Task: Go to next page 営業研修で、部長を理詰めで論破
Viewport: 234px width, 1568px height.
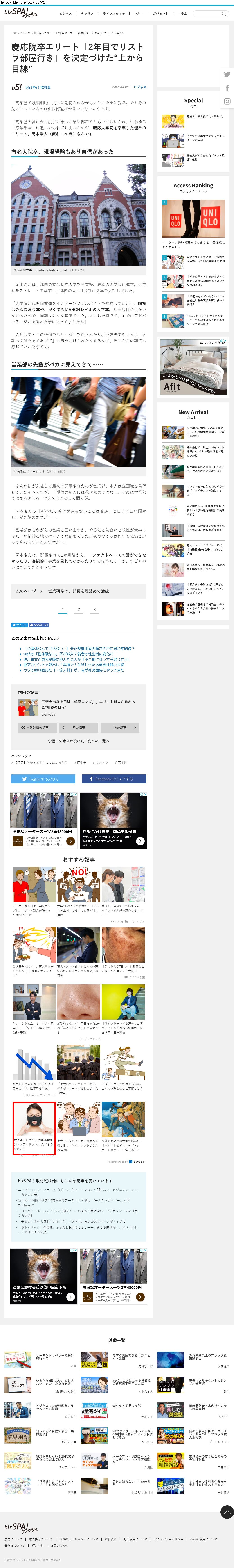Action: coord(78,591)
